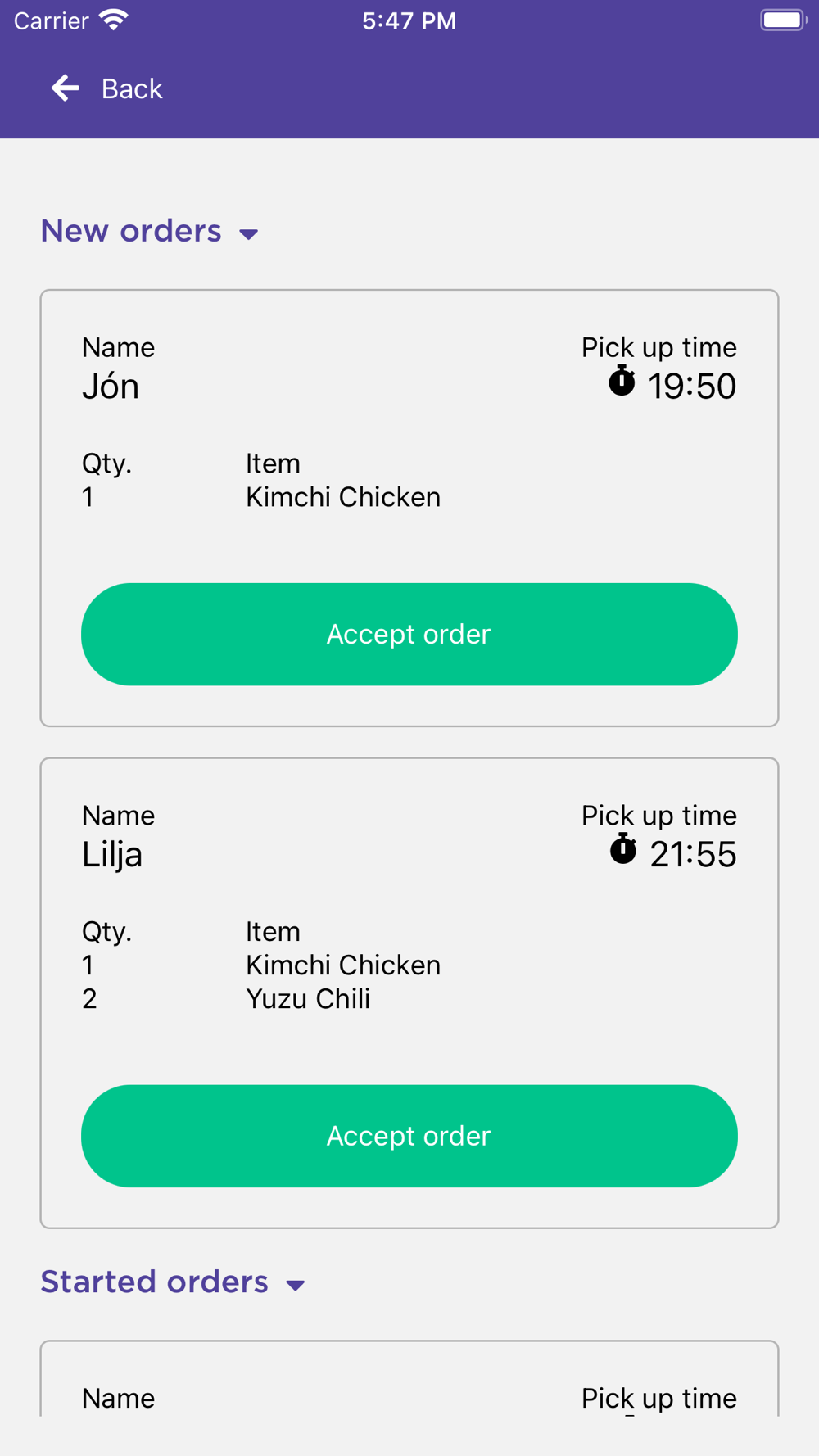Go back using the Back arrow
The width and height of the screenshot is (819, 1456).
click(66, 88)
